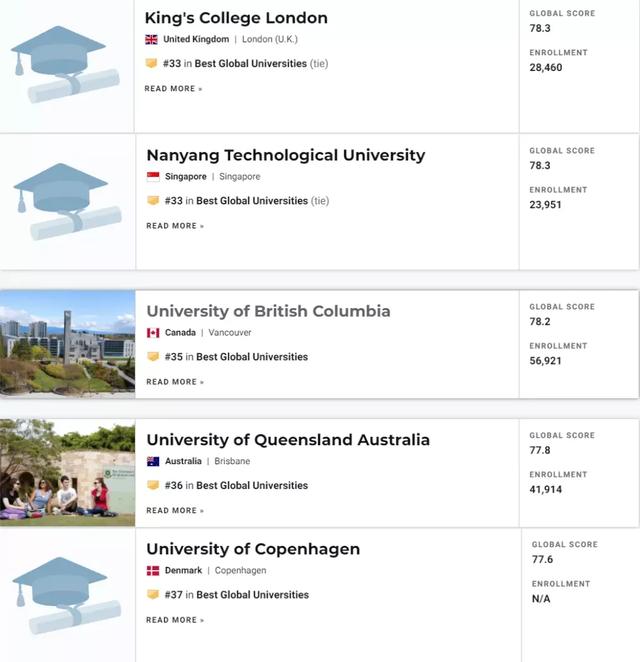The height and width of the screenshot is (662, 640).
Task: Open the University of Copenhagen title link
Action: pyautogui.click(x=253, y=549)
